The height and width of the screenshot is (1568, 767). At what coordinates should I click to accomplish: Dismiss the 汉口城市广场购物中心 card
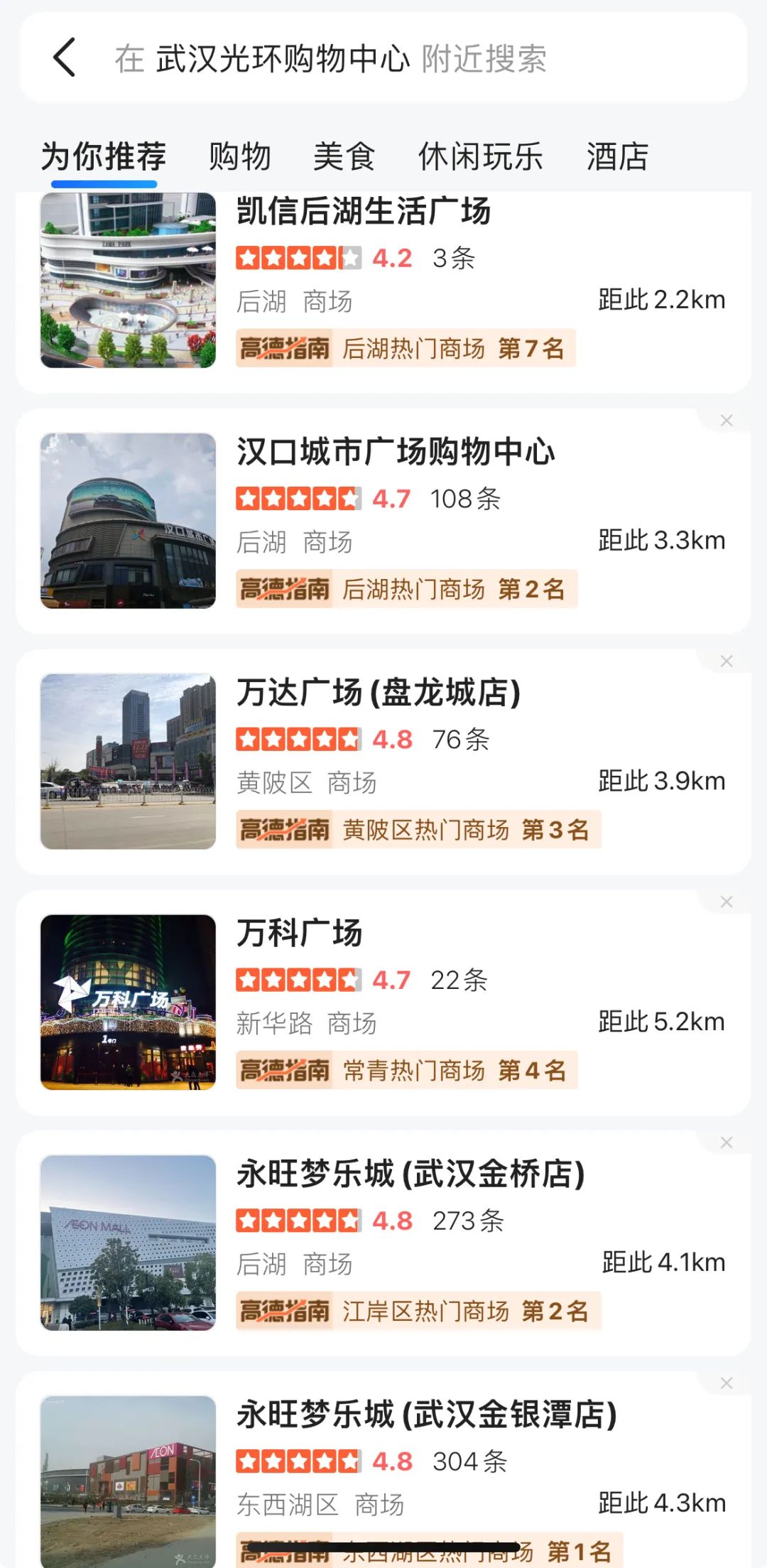(x=727, y=421)
